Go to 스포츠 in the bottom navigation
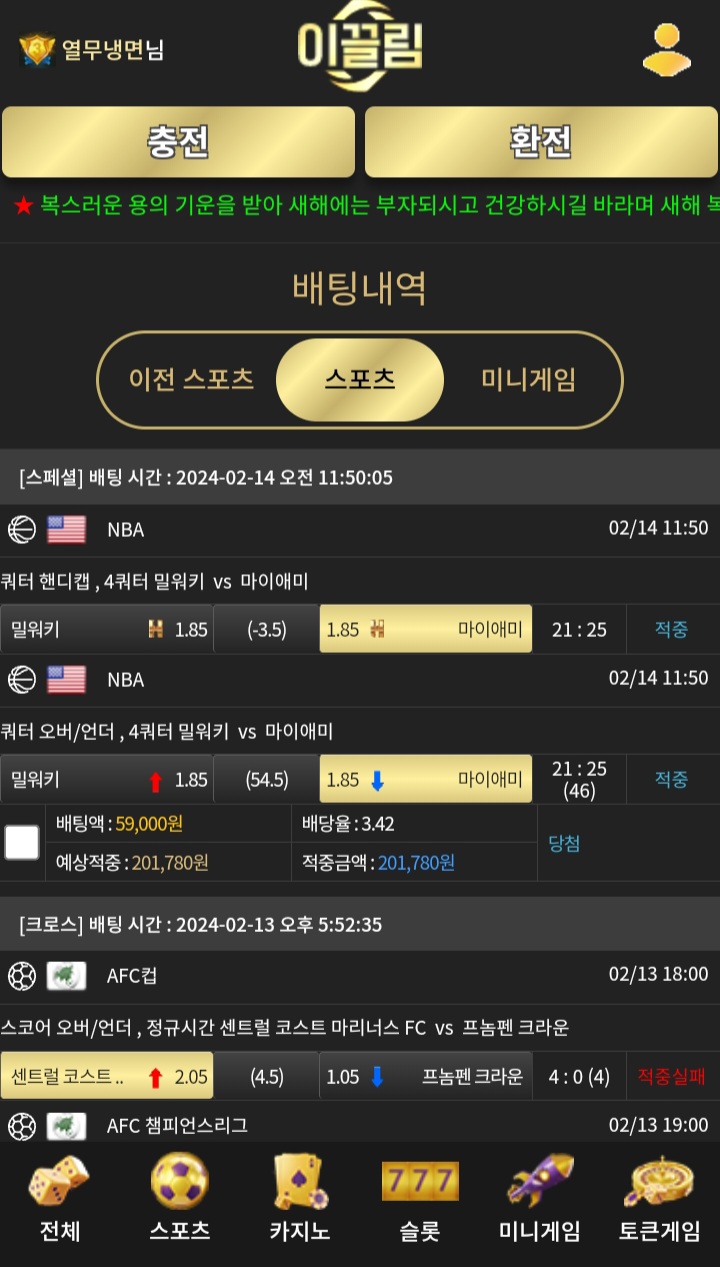 [180, 1198]
